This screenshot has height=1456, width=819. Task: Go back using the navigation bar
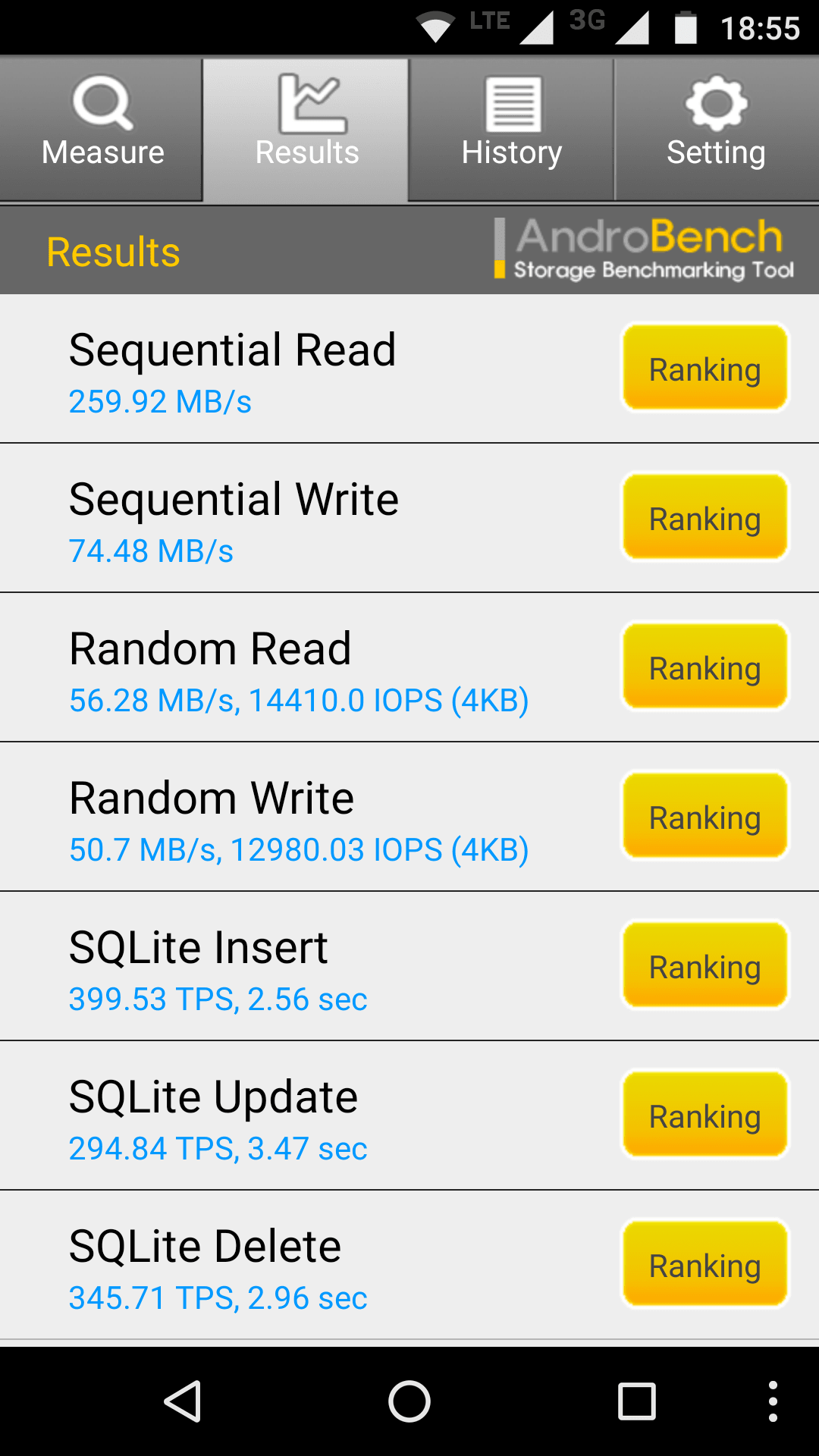click(x=183, y=1401)
